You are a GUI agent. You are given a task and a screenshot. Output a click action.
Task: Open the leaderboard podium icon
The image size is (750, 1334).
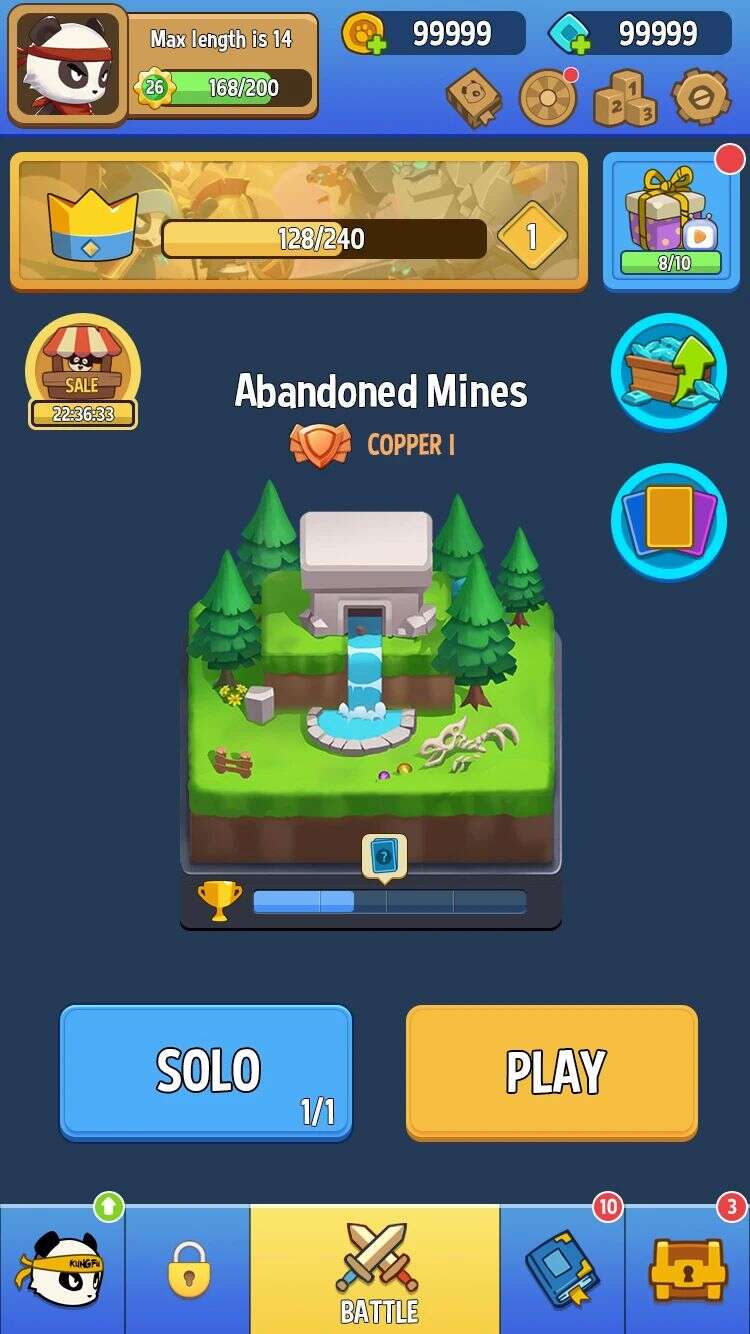coord(624,98)
